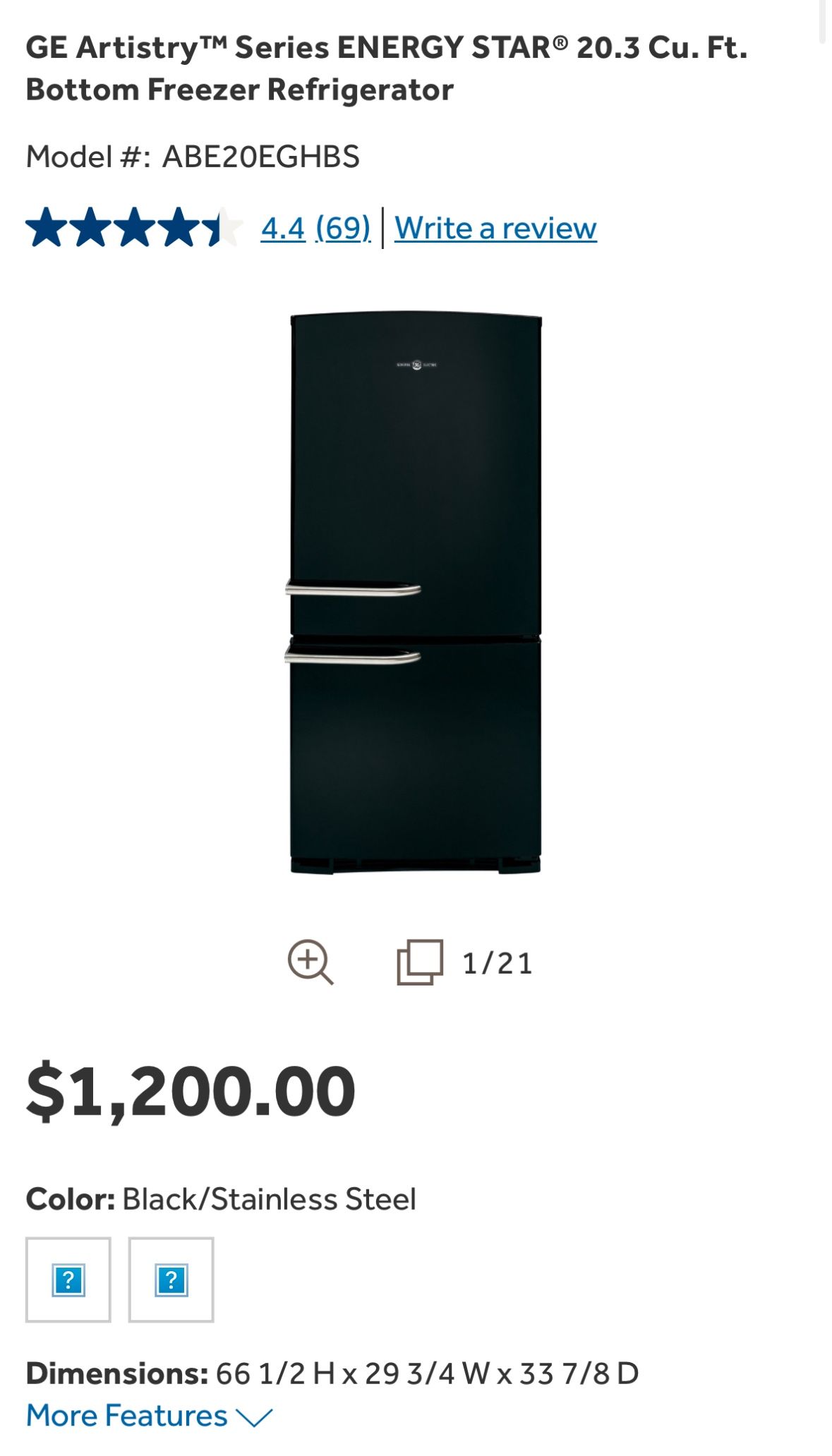Zoom in on the refrigerator image
Viewport: 832px width, 1456px height.
310,961
